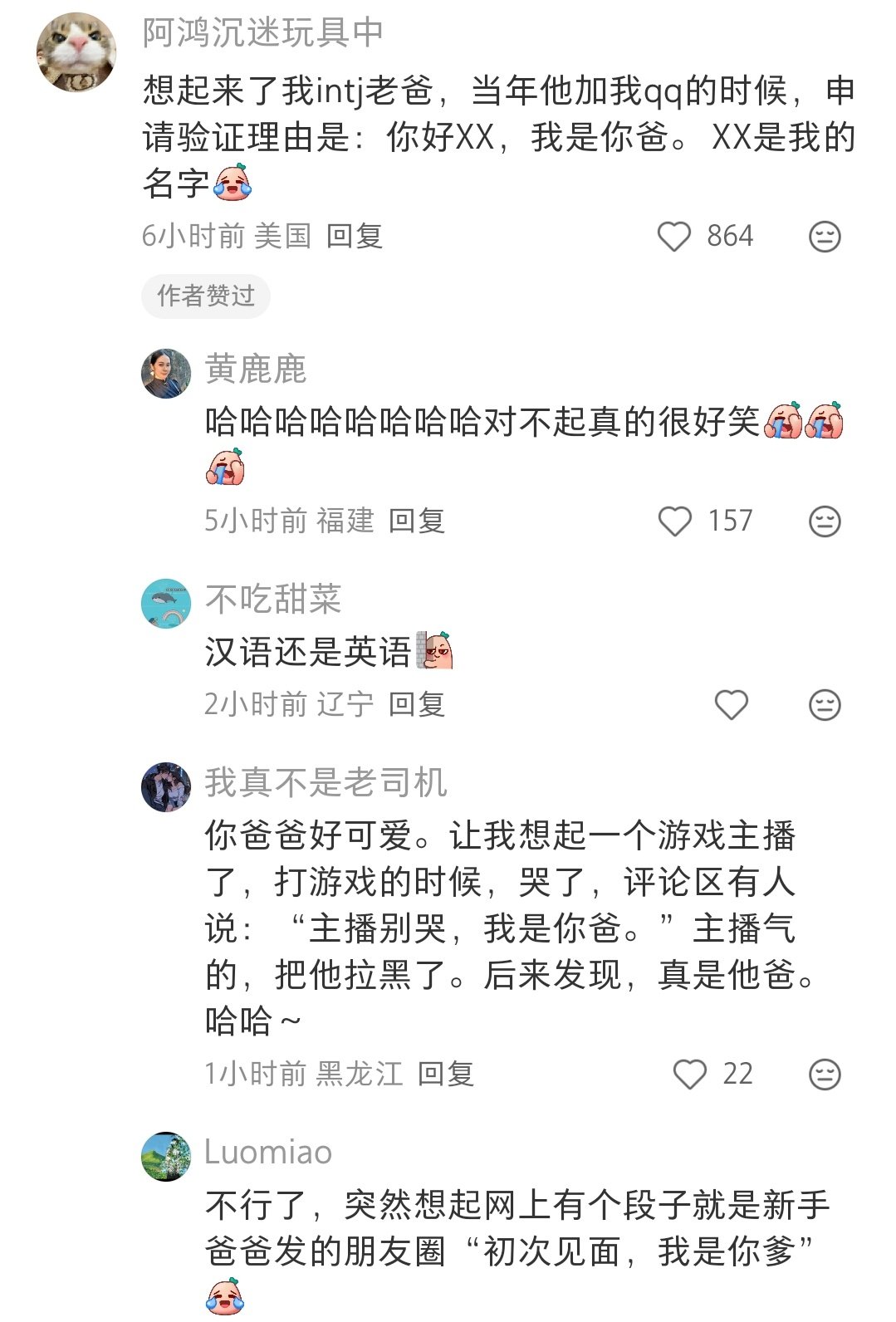Like 不吃甜菜's reply
The image size is (896, 1322).
coord(732,705)
